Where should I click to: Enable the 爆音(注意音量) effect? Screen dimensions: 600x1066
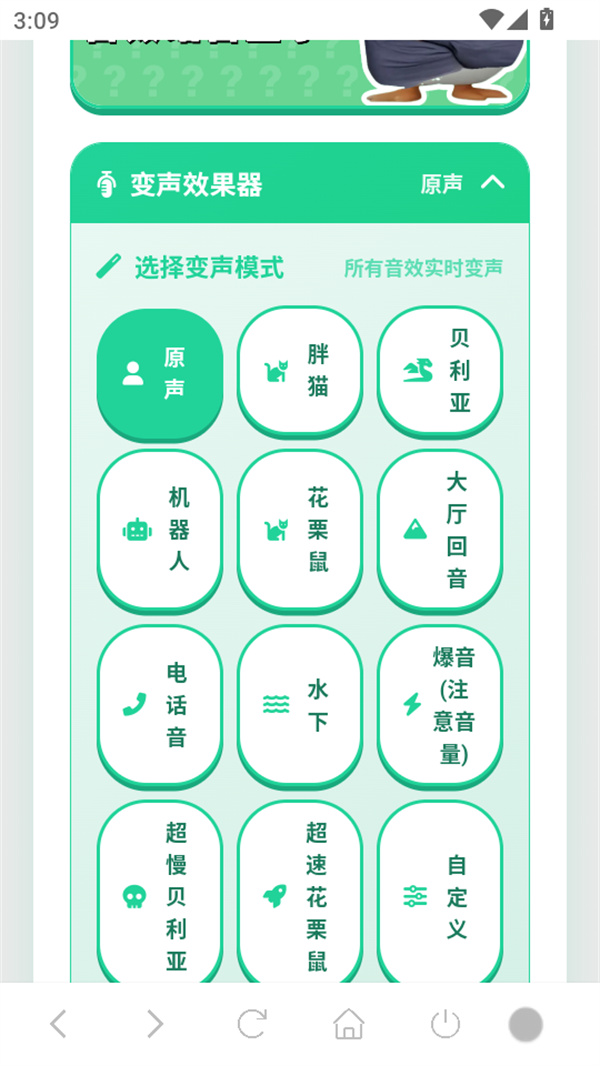tap(440, 705)
